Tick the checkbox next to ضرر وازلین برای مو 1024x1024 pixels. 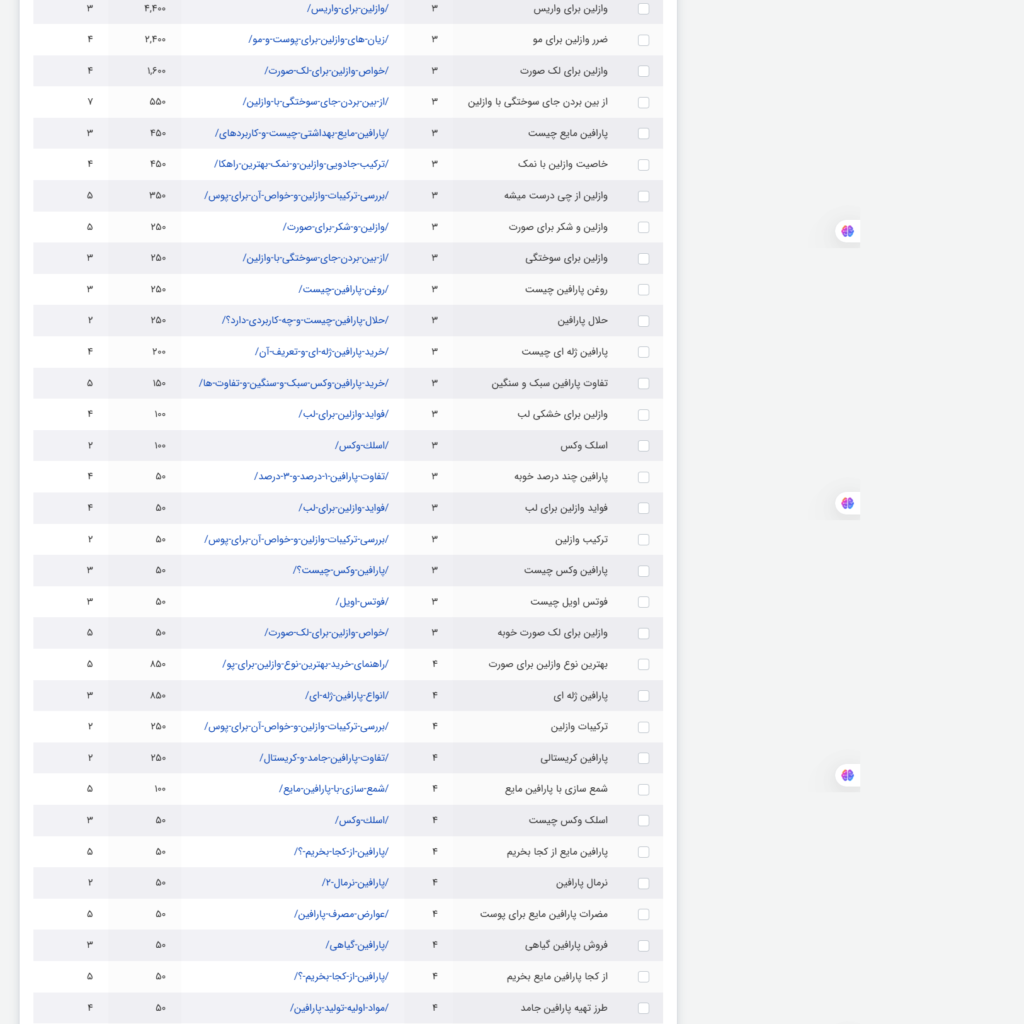(x=643, y=40)
